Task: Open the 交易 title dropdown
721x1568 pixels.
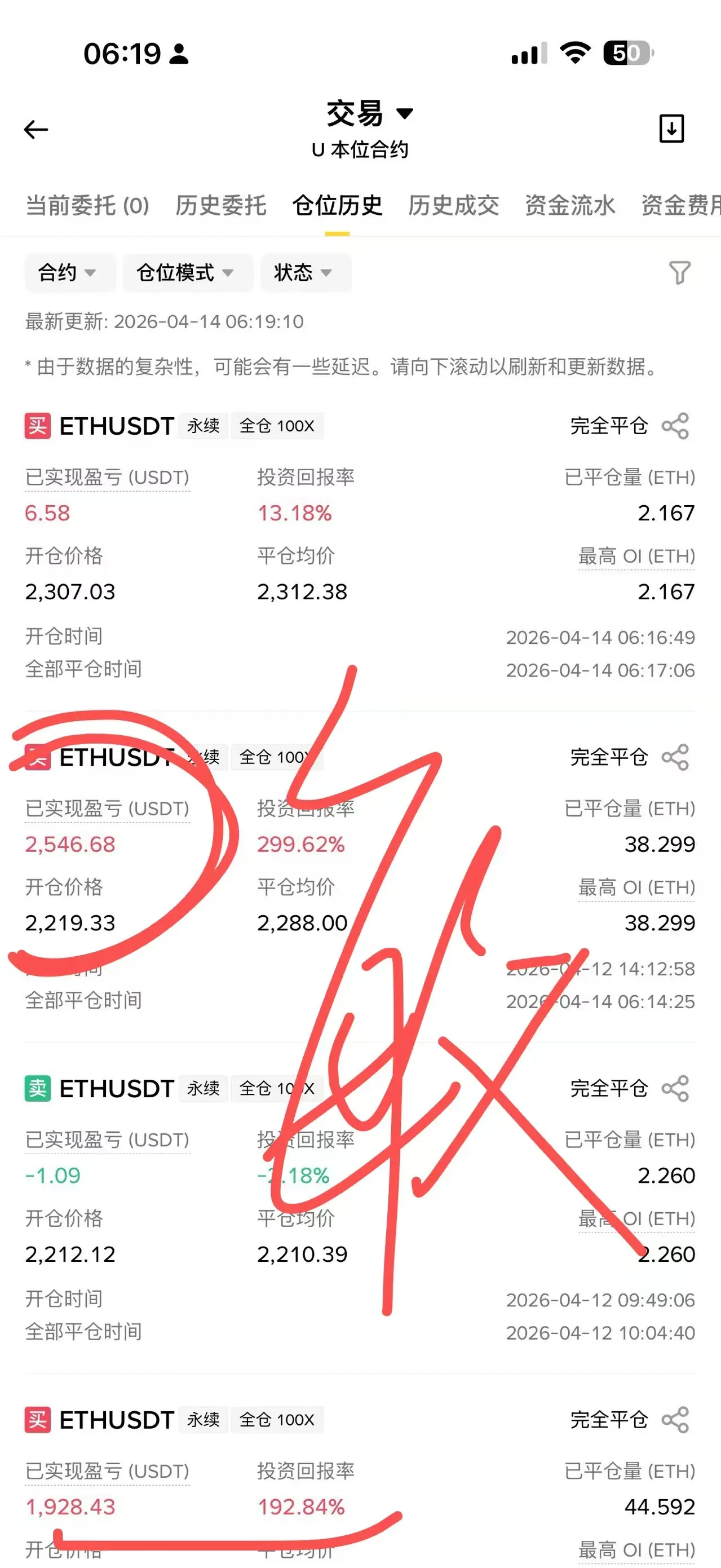Action: (369, 113)
